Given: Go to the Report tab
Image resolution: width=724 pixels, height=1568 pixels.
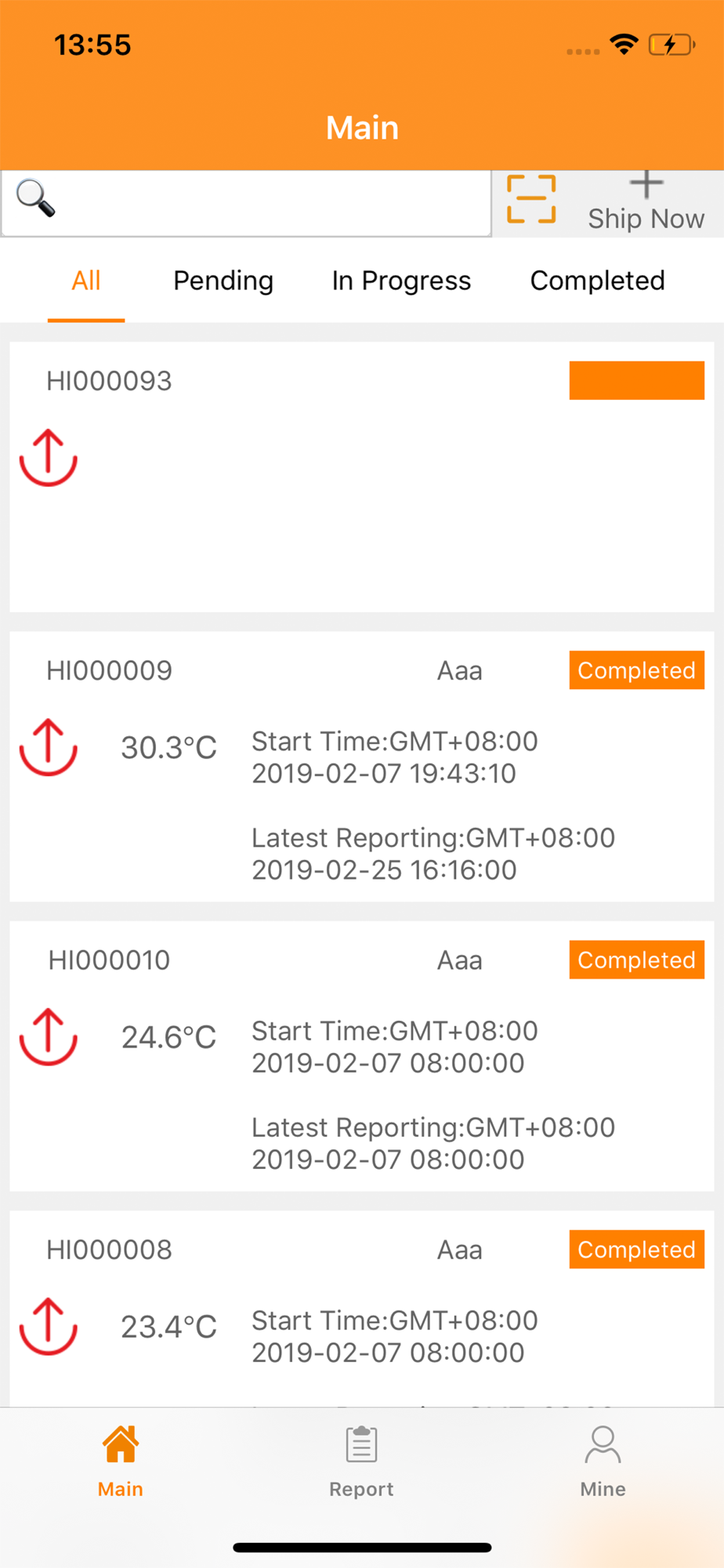Looking at the screenshot, I should click(x=361, y=1461).
